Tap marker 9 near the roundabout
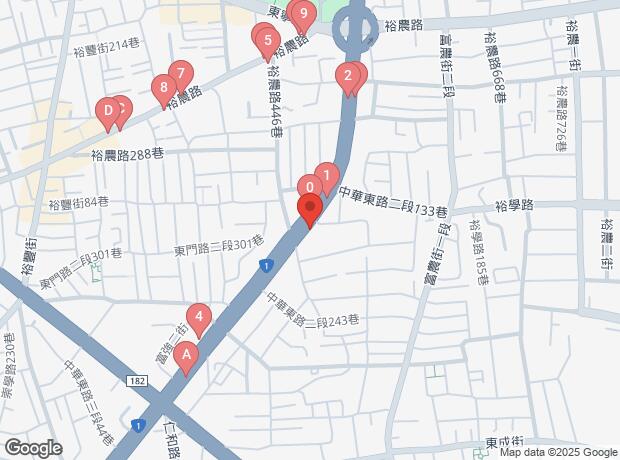Image resolution: width=620 pixels, height=460 pixels. 303,14
